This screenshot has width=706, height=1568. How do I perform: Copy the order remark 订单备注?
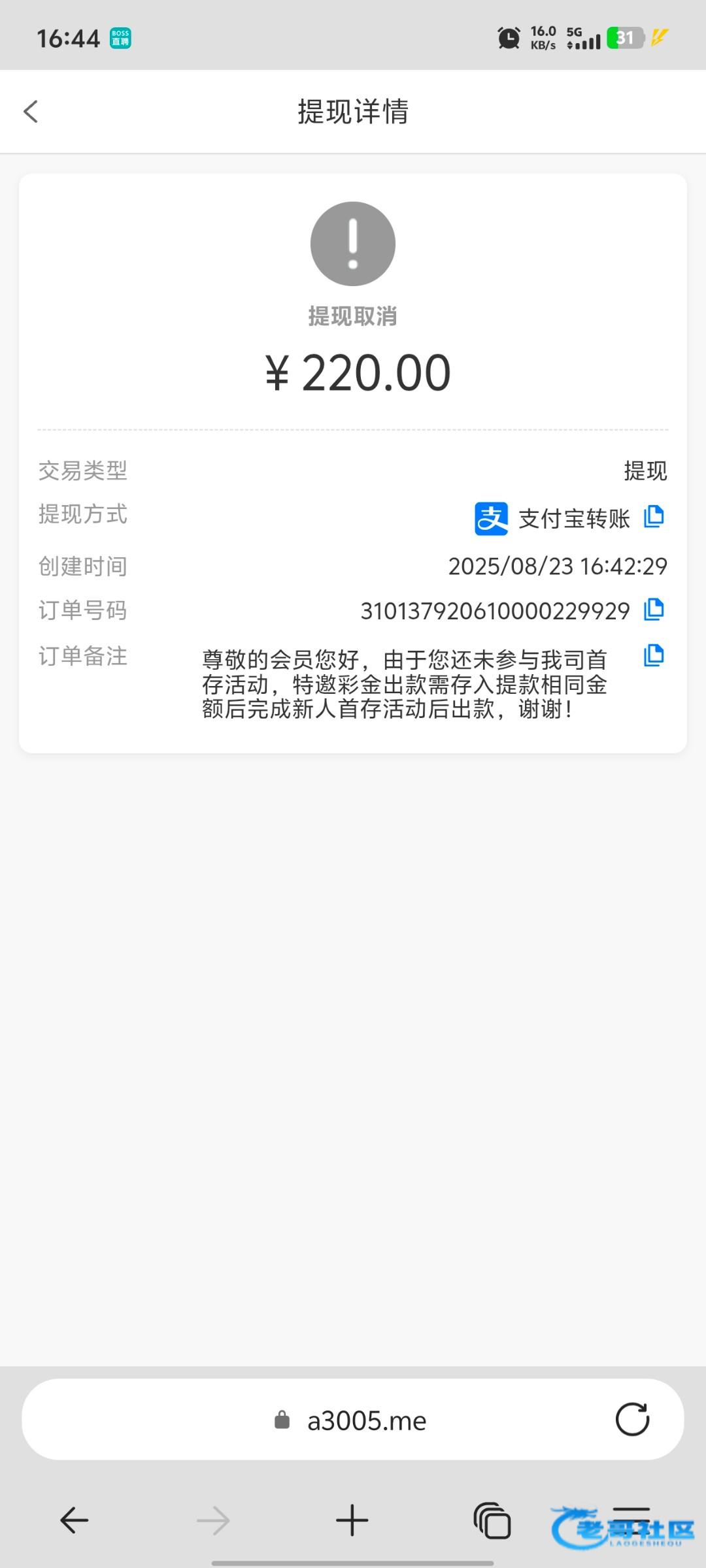tap(654, 655)
